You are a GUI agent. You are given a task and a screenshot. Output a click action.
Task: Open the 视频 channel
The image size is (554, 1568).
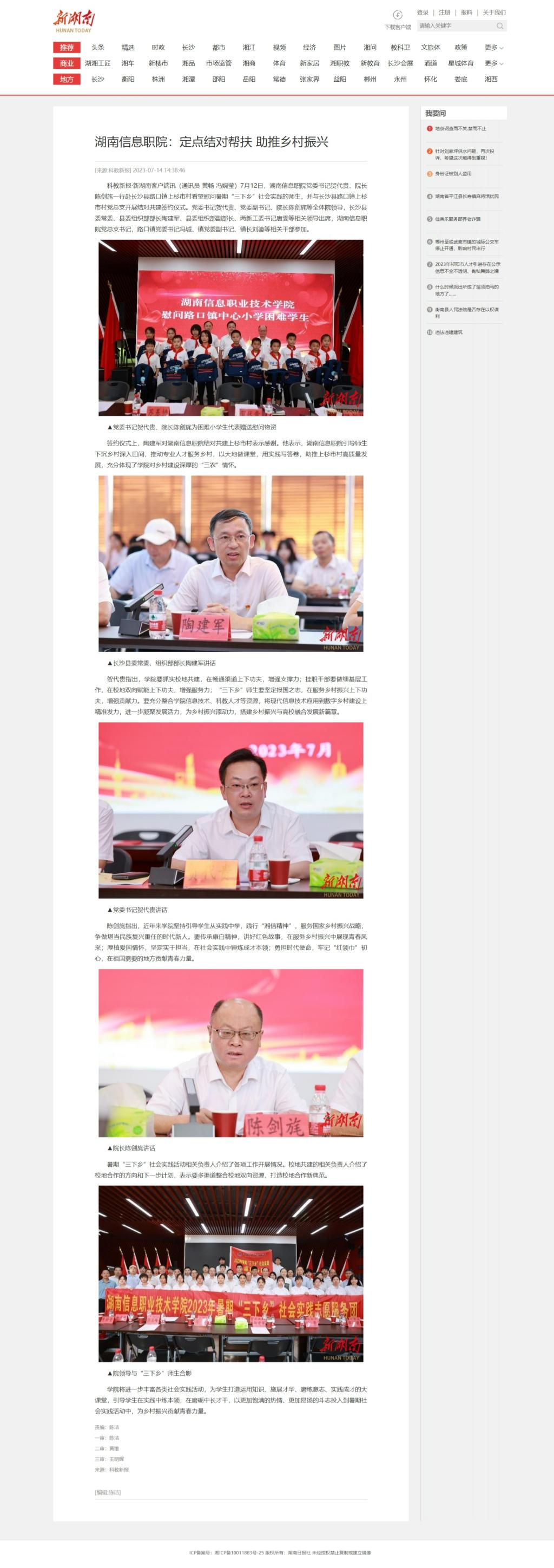[x=279, y=48]
